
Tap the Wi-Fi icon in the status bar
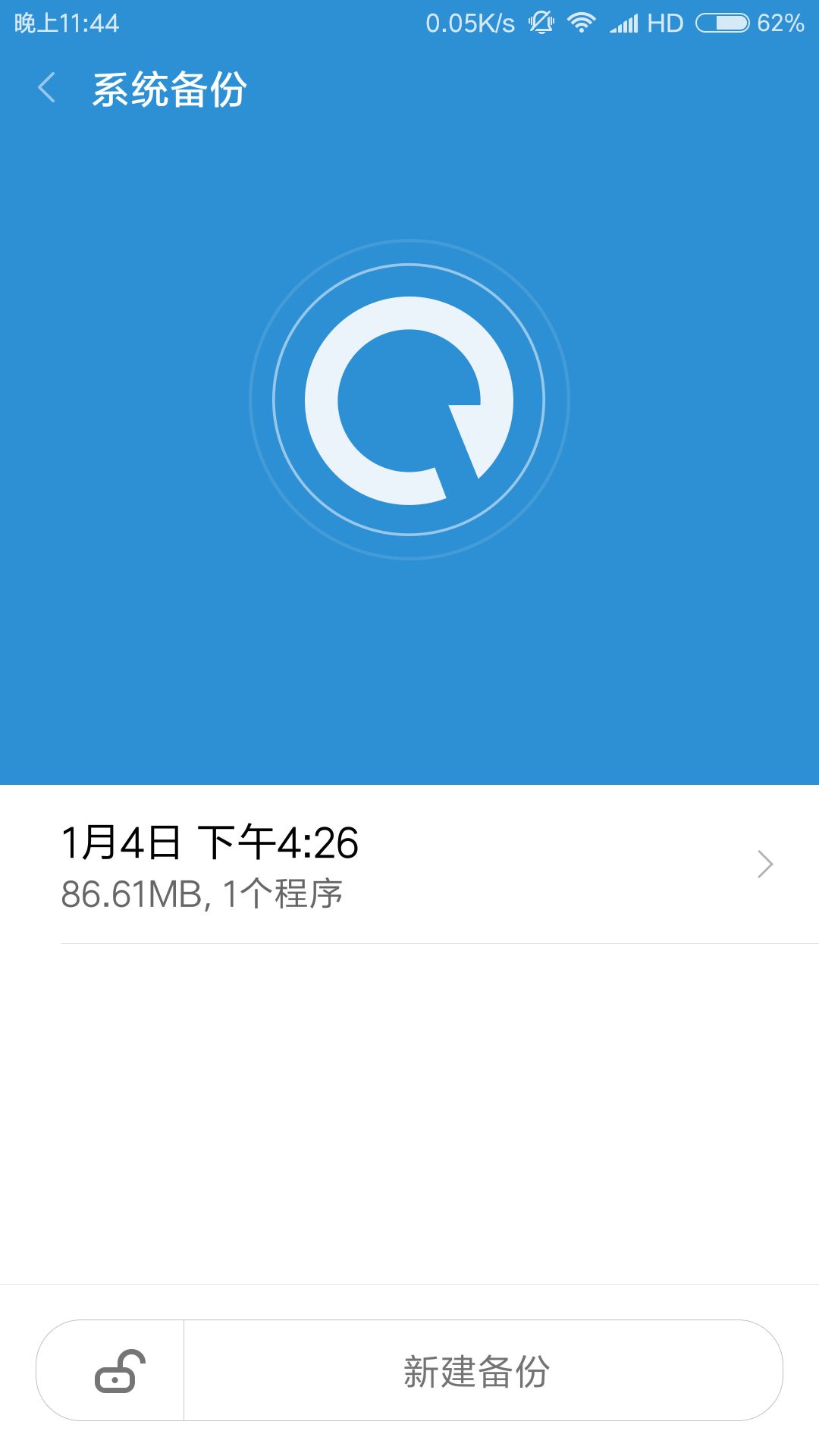point(582,23)
